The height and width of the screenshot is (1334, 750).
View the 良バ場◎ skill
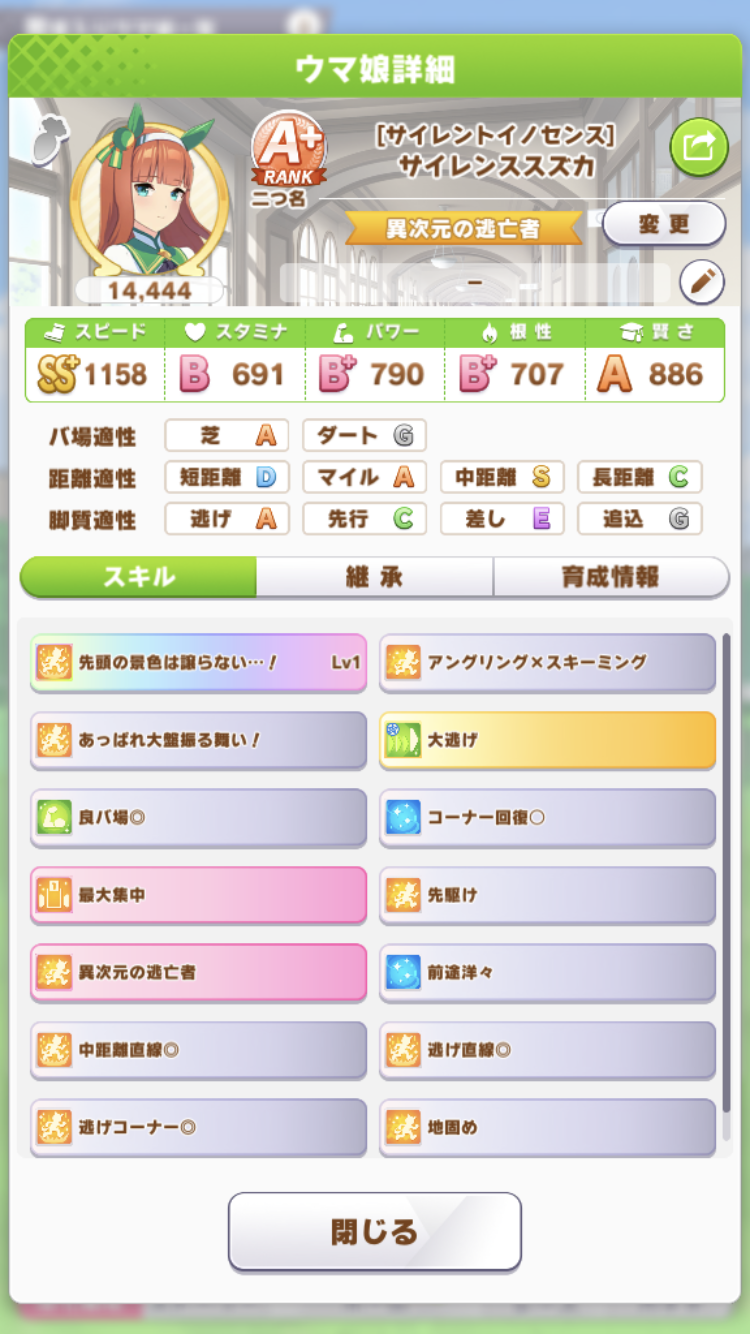198,817
